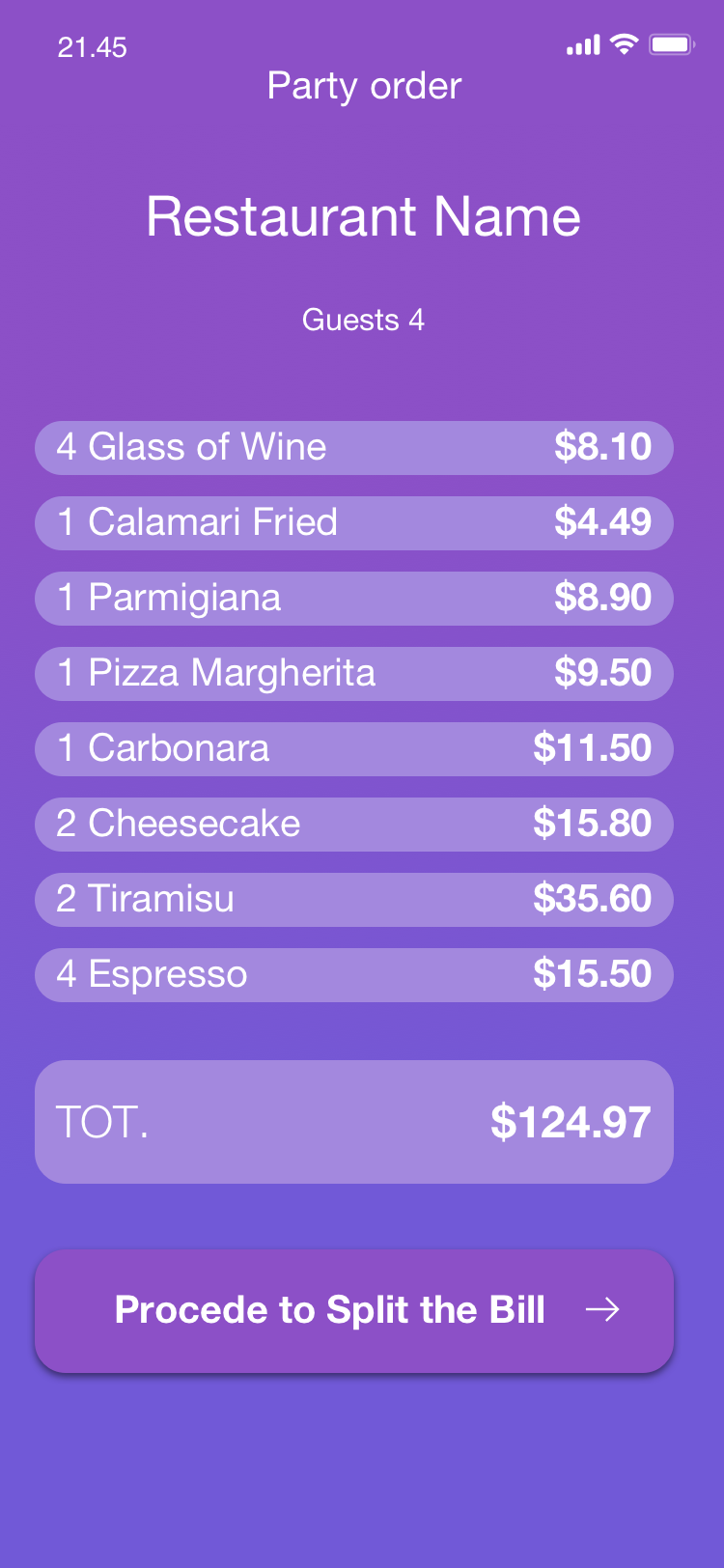Image resolution: width=724 pixels, height=1568 pixels.
Task: Tap the 1 Pizza Margherita row
Action: tap(353, 673)
